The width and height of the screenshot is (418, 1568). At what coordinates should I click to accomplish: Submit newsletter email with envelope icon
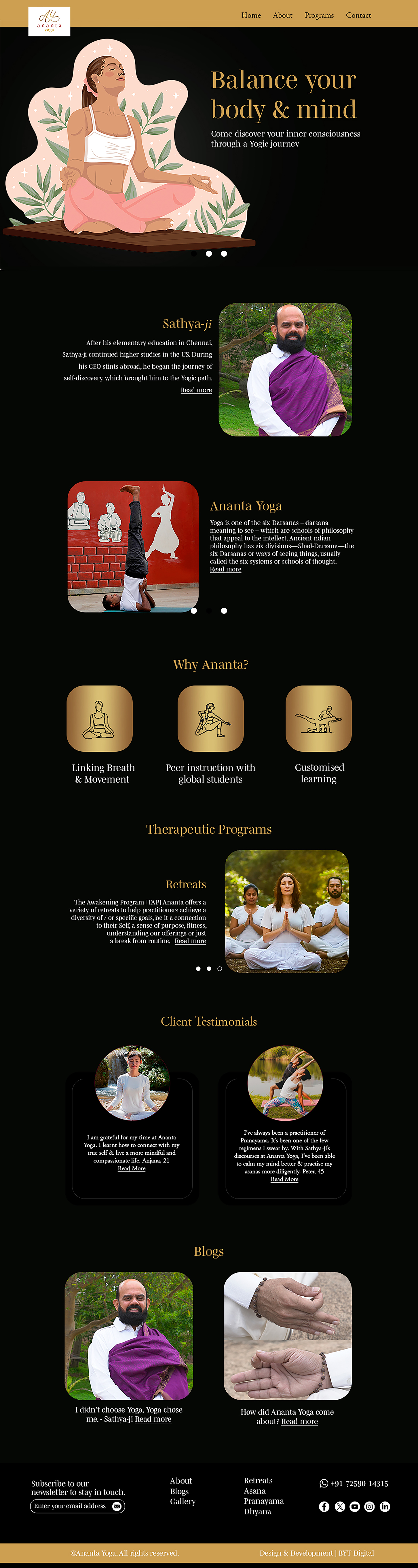pos(117,1506)
